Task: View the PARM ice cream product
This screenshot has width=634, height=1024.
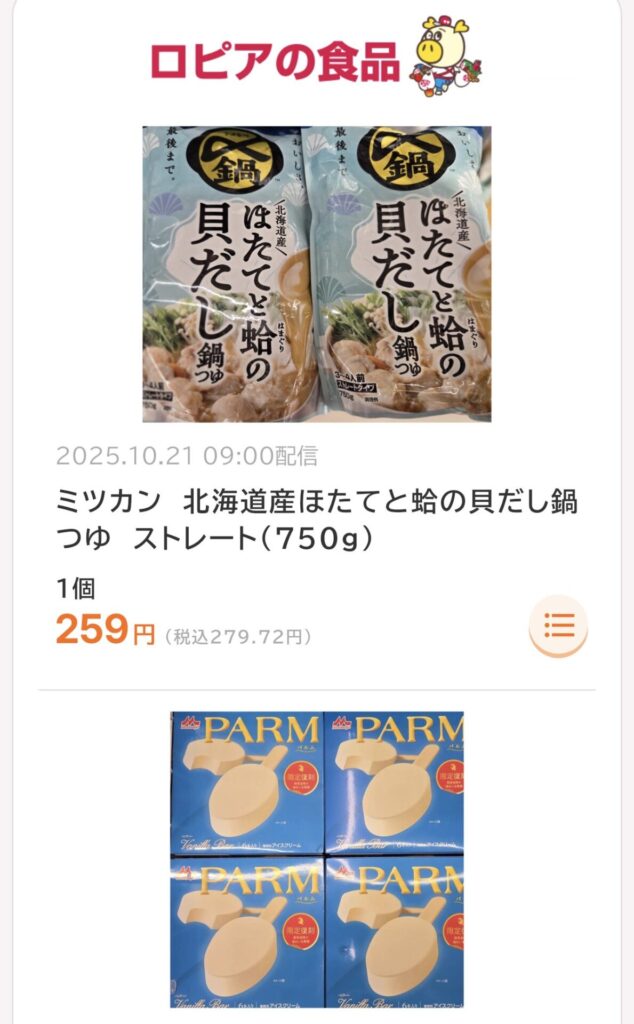Action: tap(316, 858)
